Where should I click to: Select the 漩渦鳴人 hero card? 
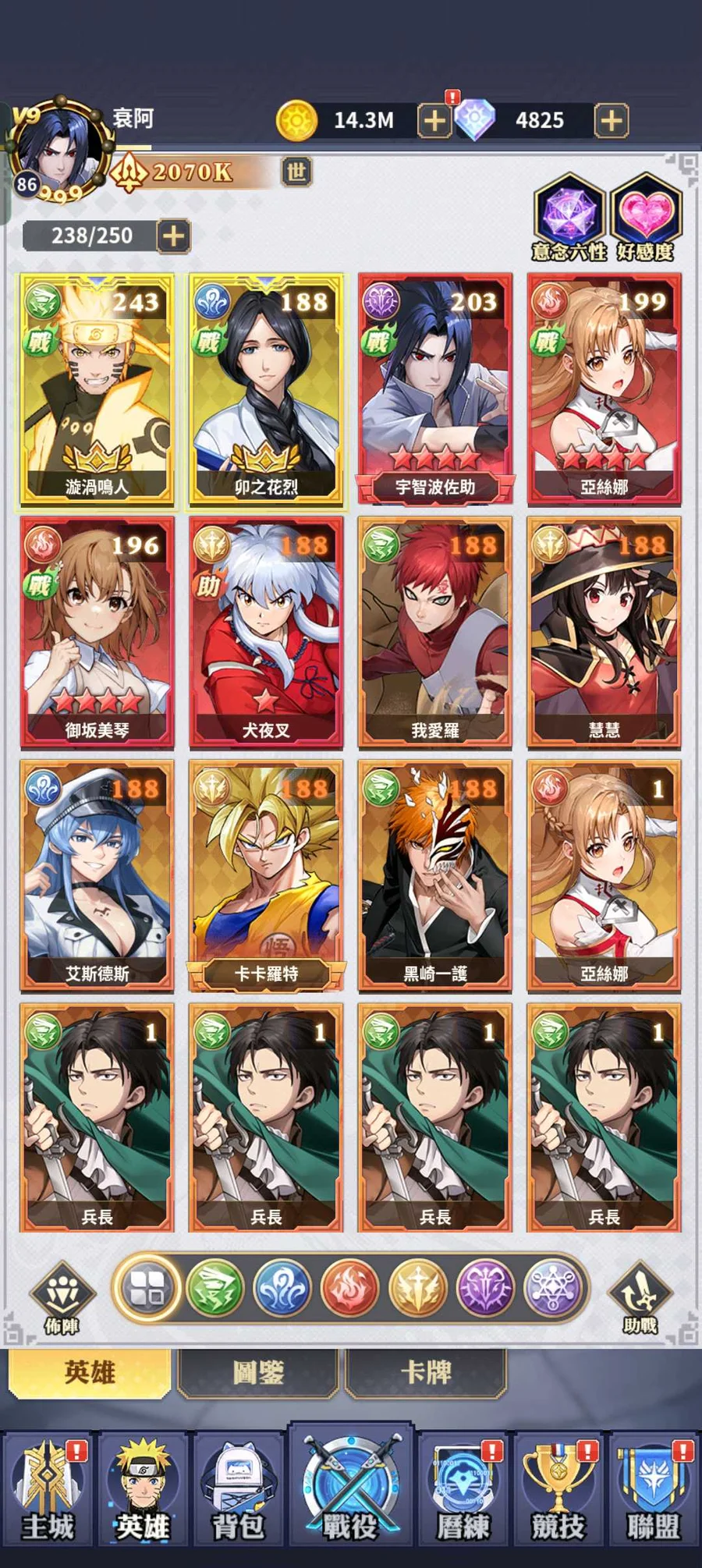click(x=97, y=390)
